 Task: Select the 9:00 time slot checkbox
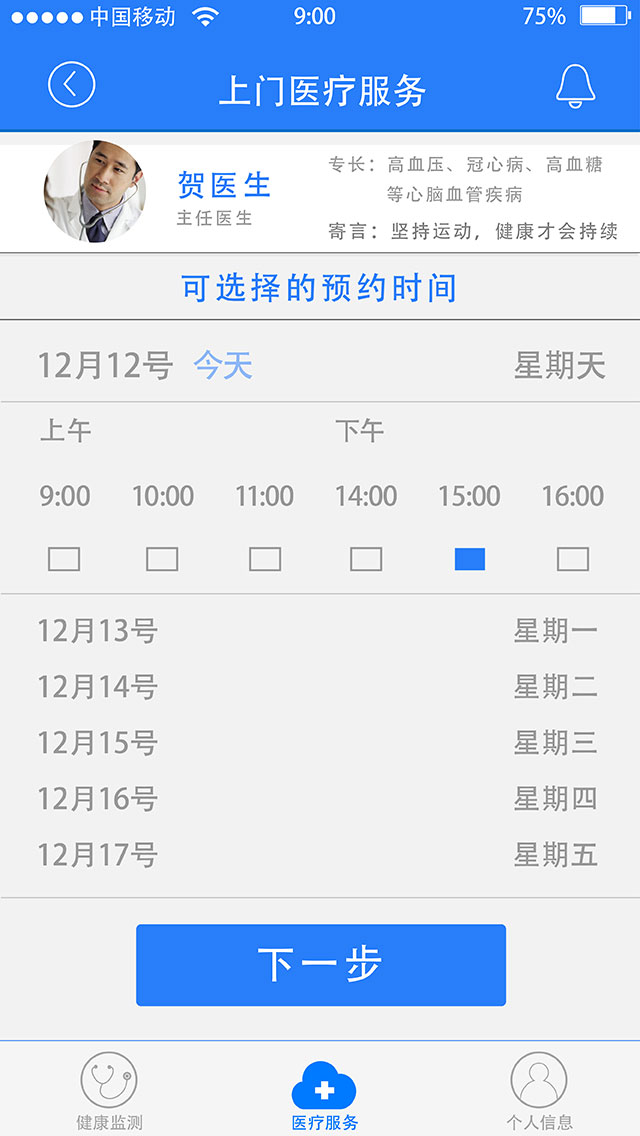(64, 559)
